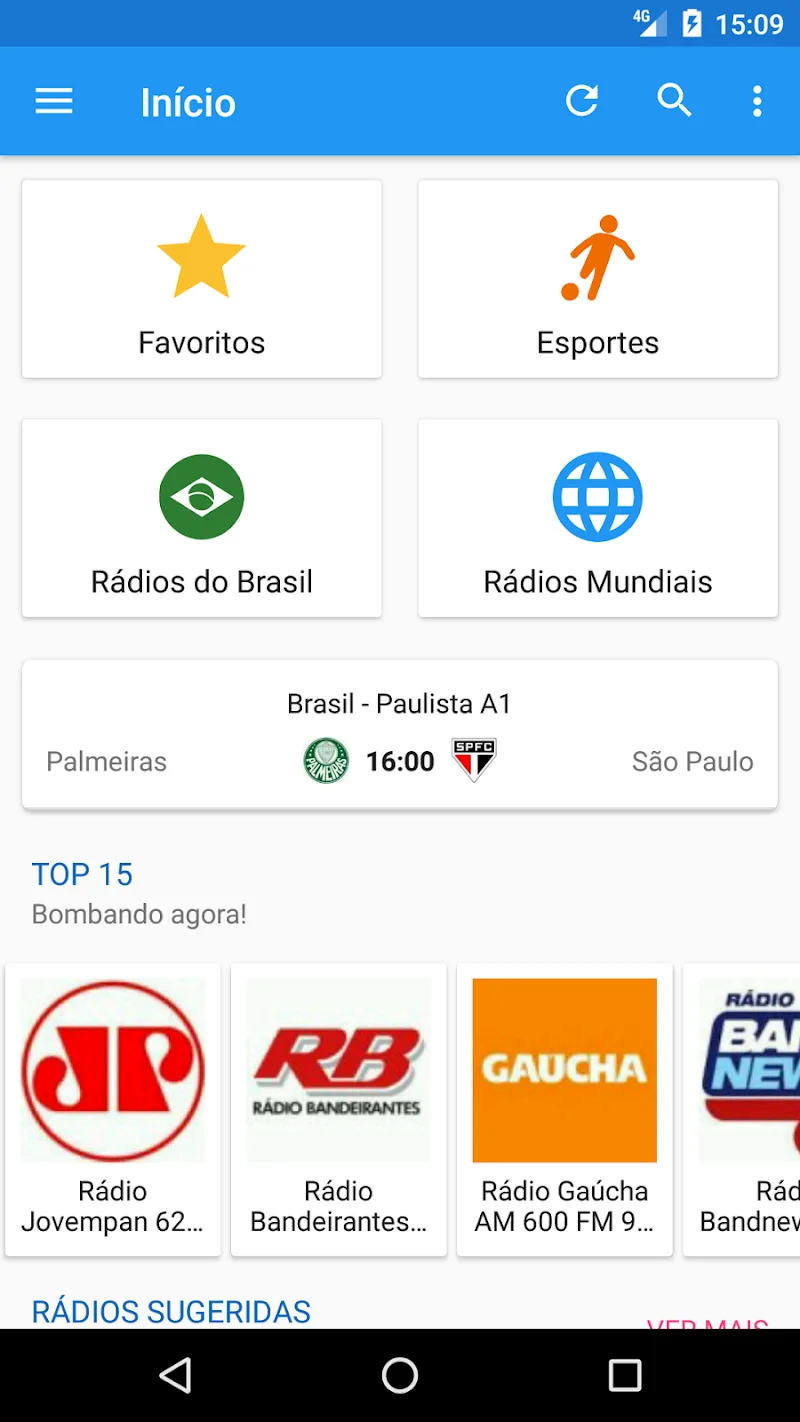Go to the system home screen

tap(400, 1376)
